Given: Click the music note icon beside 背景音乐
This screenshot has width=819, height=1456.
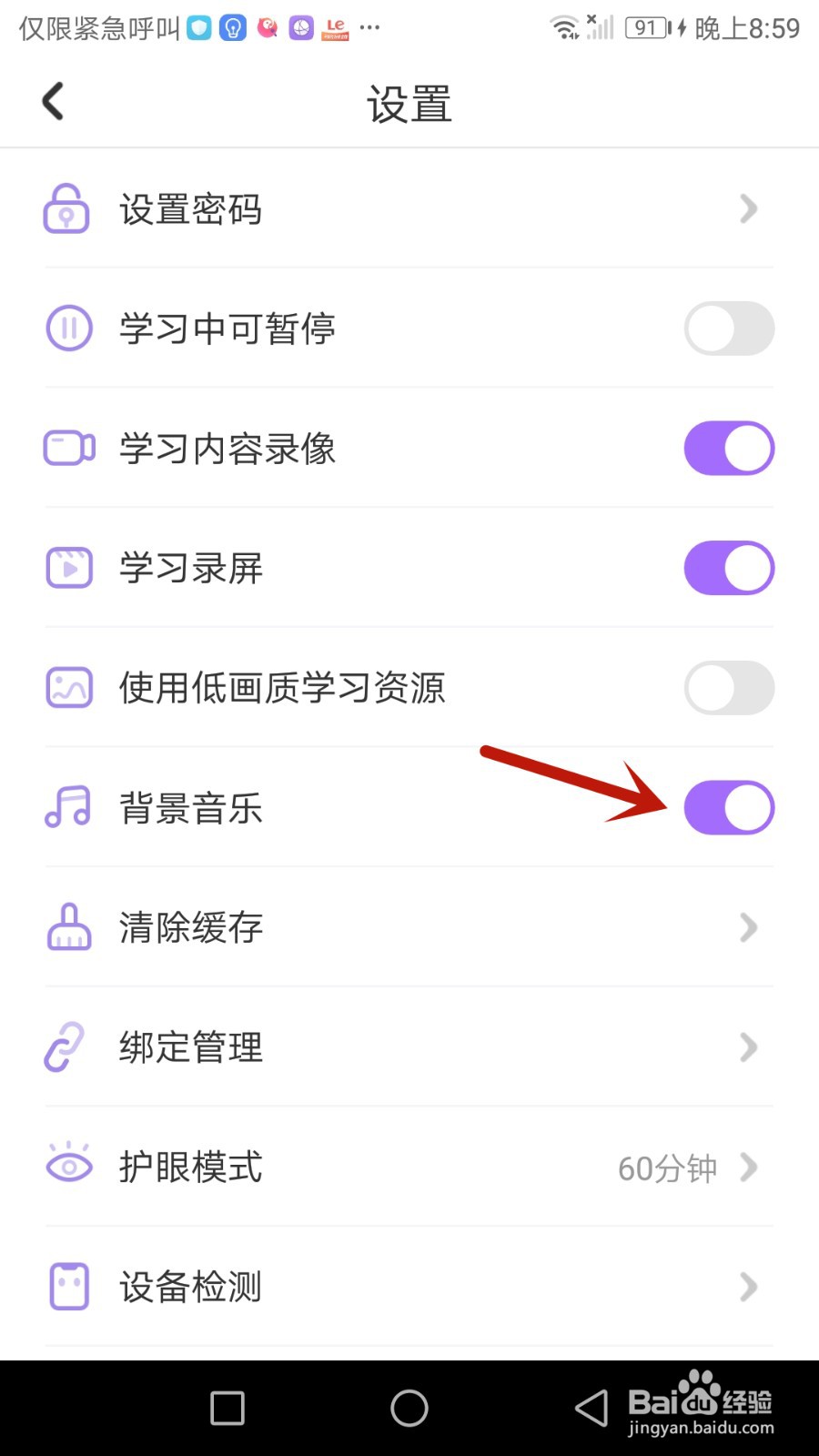Looking at the screenshot, I should 67,806.
